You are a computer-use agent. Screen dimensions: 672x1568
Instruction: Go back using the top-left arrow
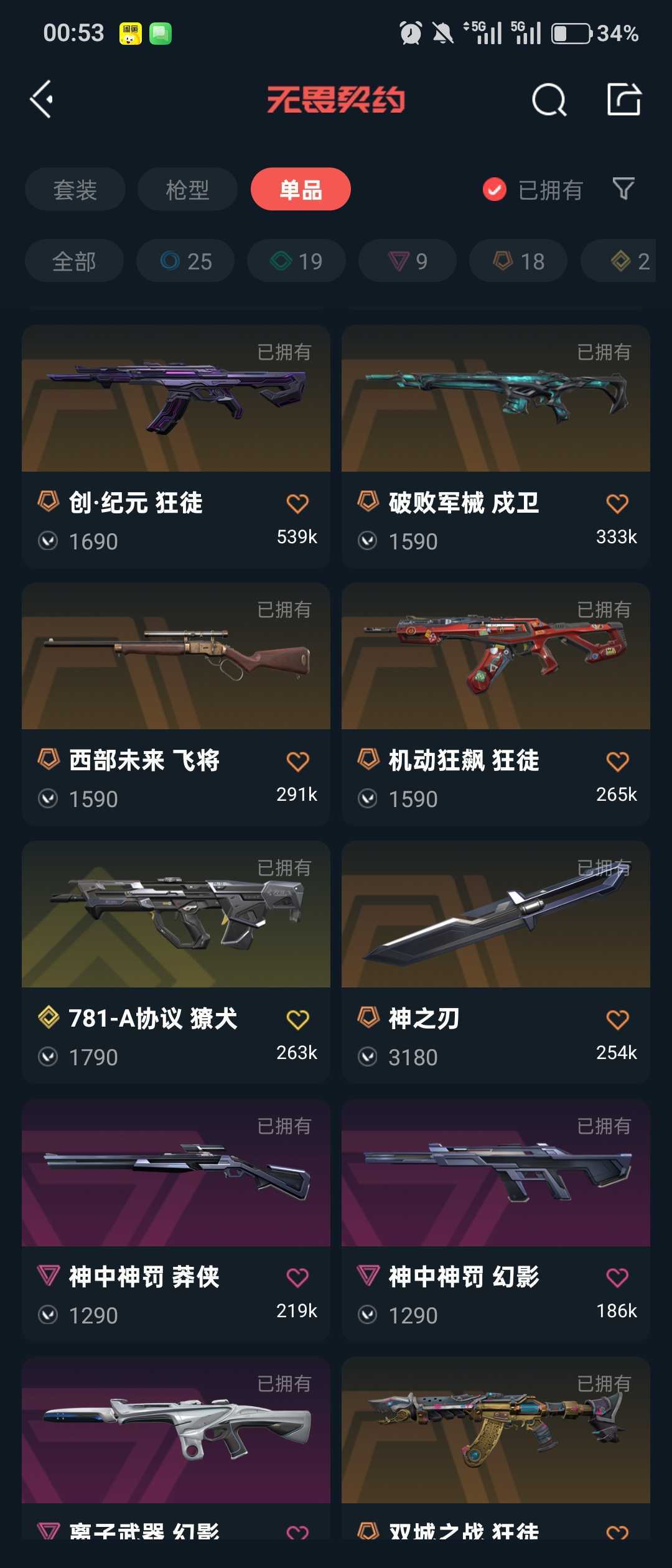tap(42, 99)
